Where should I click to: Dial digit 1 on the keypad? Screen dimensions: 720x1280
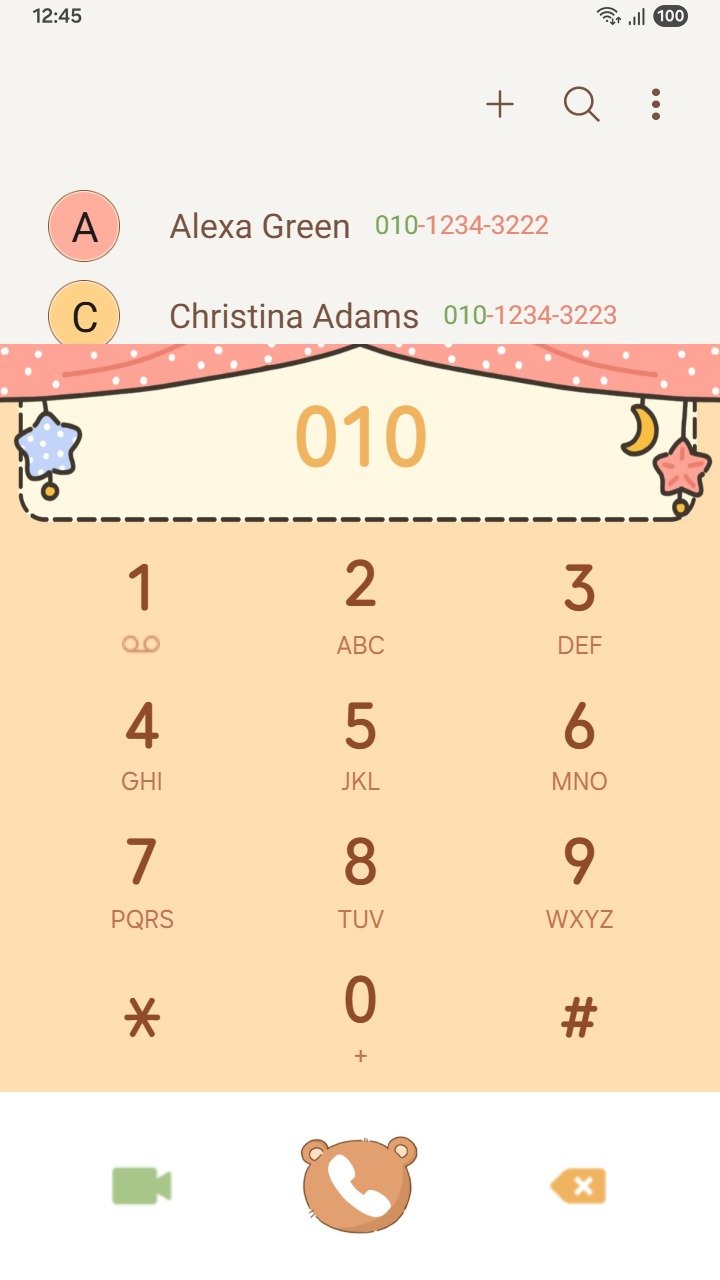tap(142, 605)
